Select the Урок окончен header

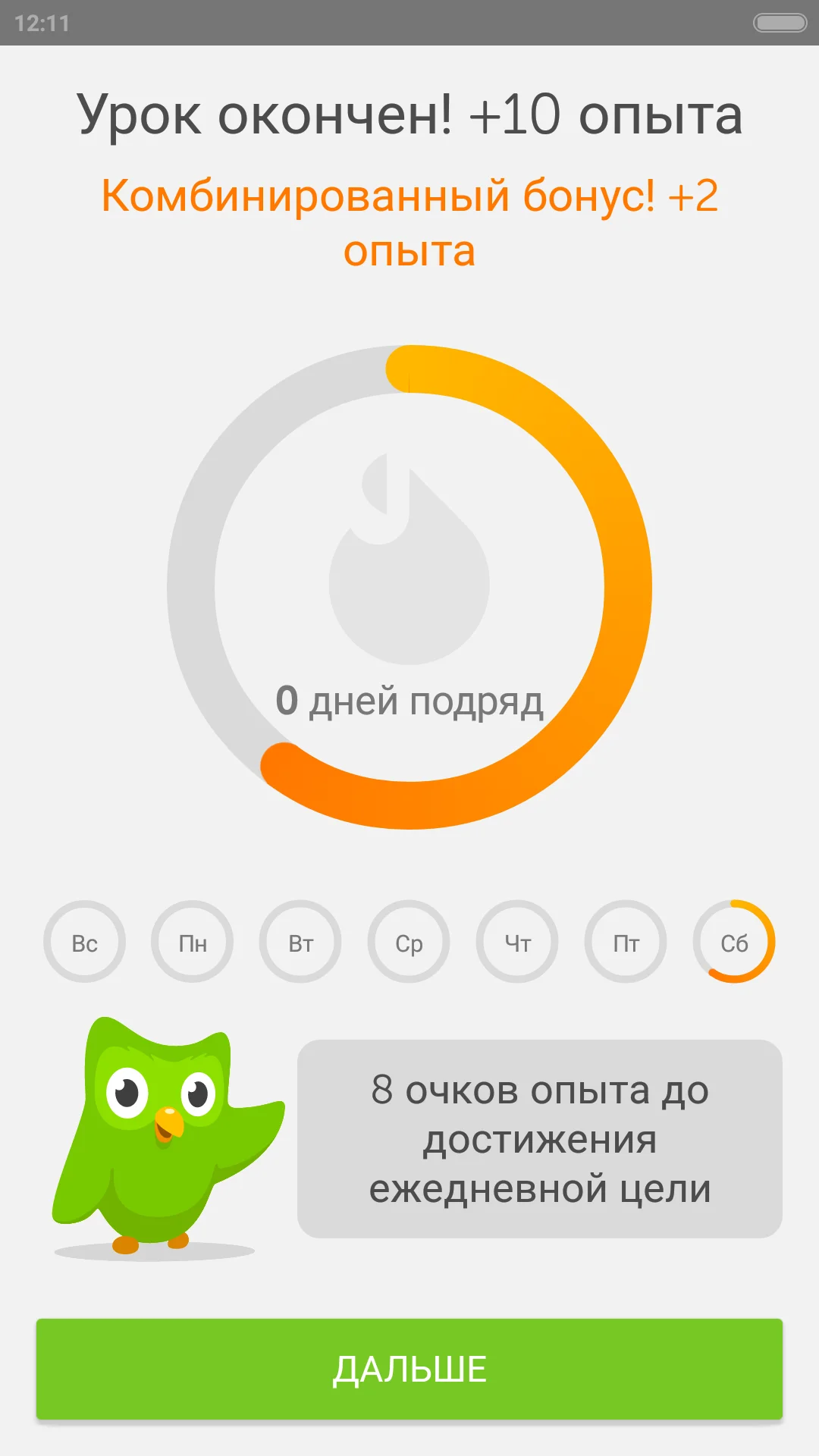click(x=409, y=114)
